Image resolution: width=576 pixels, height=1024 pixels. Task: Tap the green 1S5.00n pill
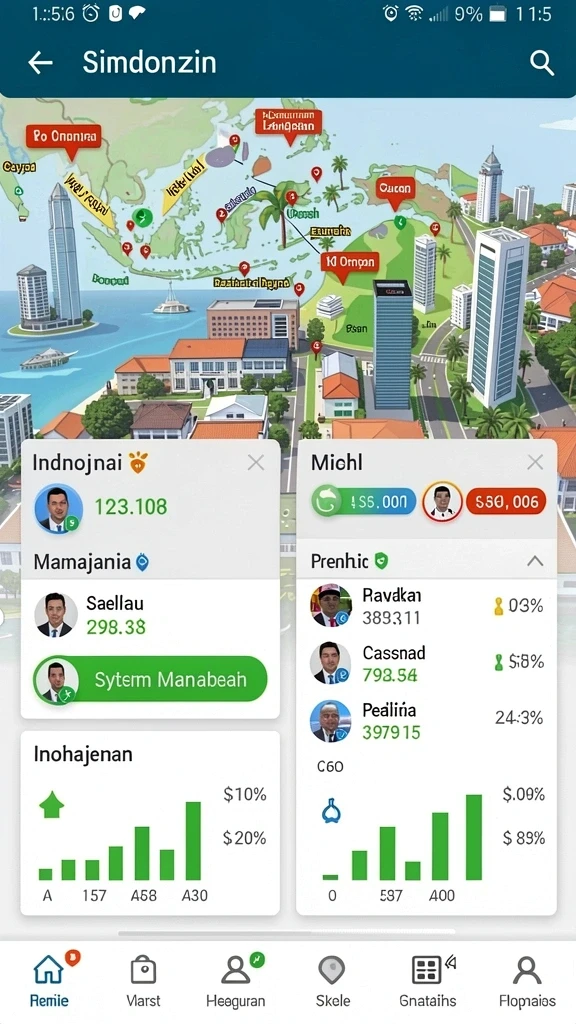point(363,502)
